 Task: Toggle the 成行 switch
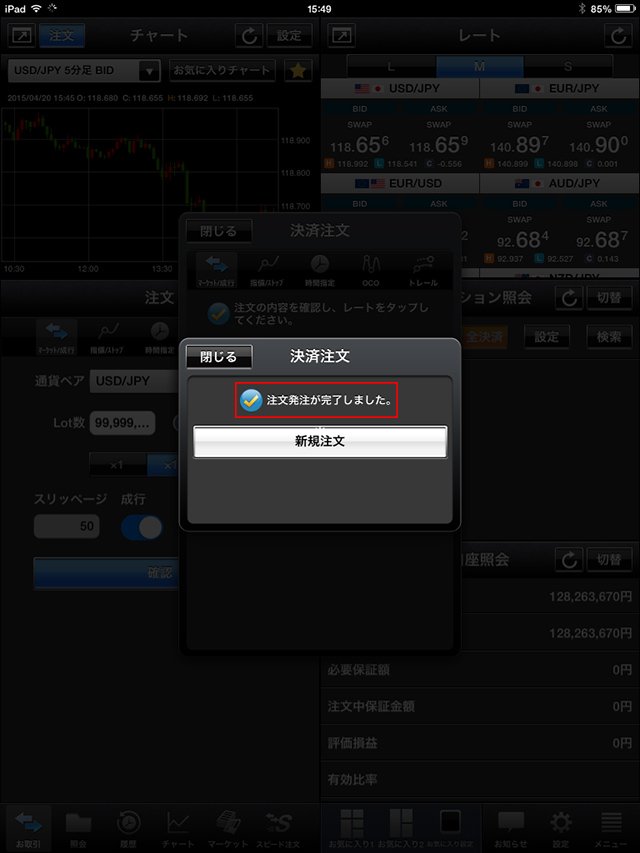[141, 526]
